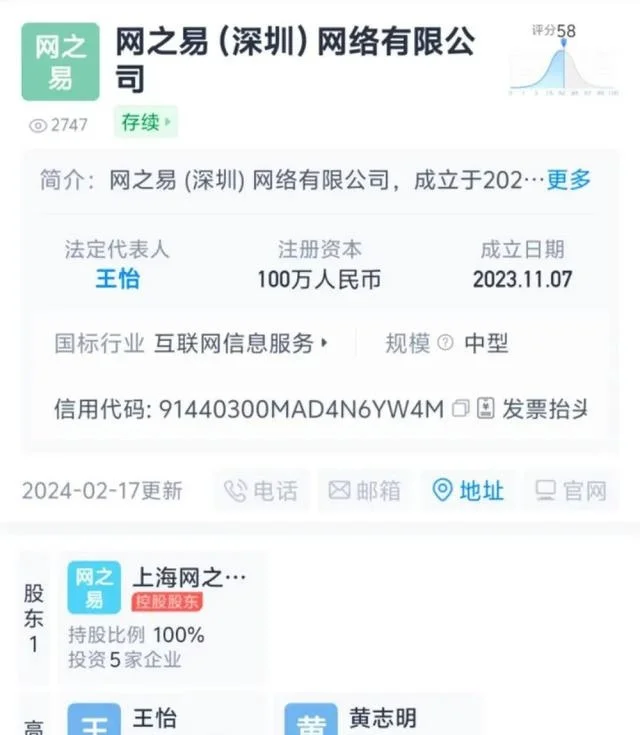View the 评分 58 score chart
The height and width of the screenshot is (735, 640).
(x=562, y=60)
